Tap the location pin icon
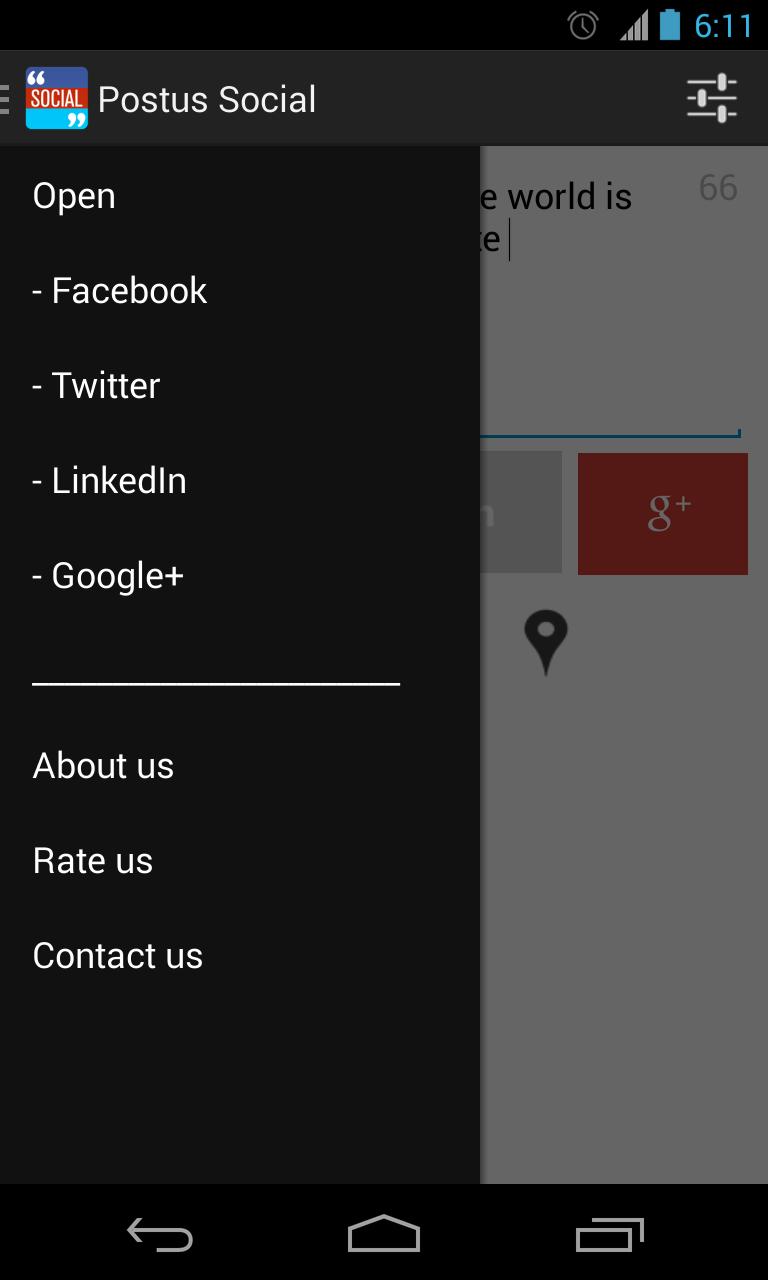The image size is (768, 1280). pyautogui.click(x=546, y=641)
